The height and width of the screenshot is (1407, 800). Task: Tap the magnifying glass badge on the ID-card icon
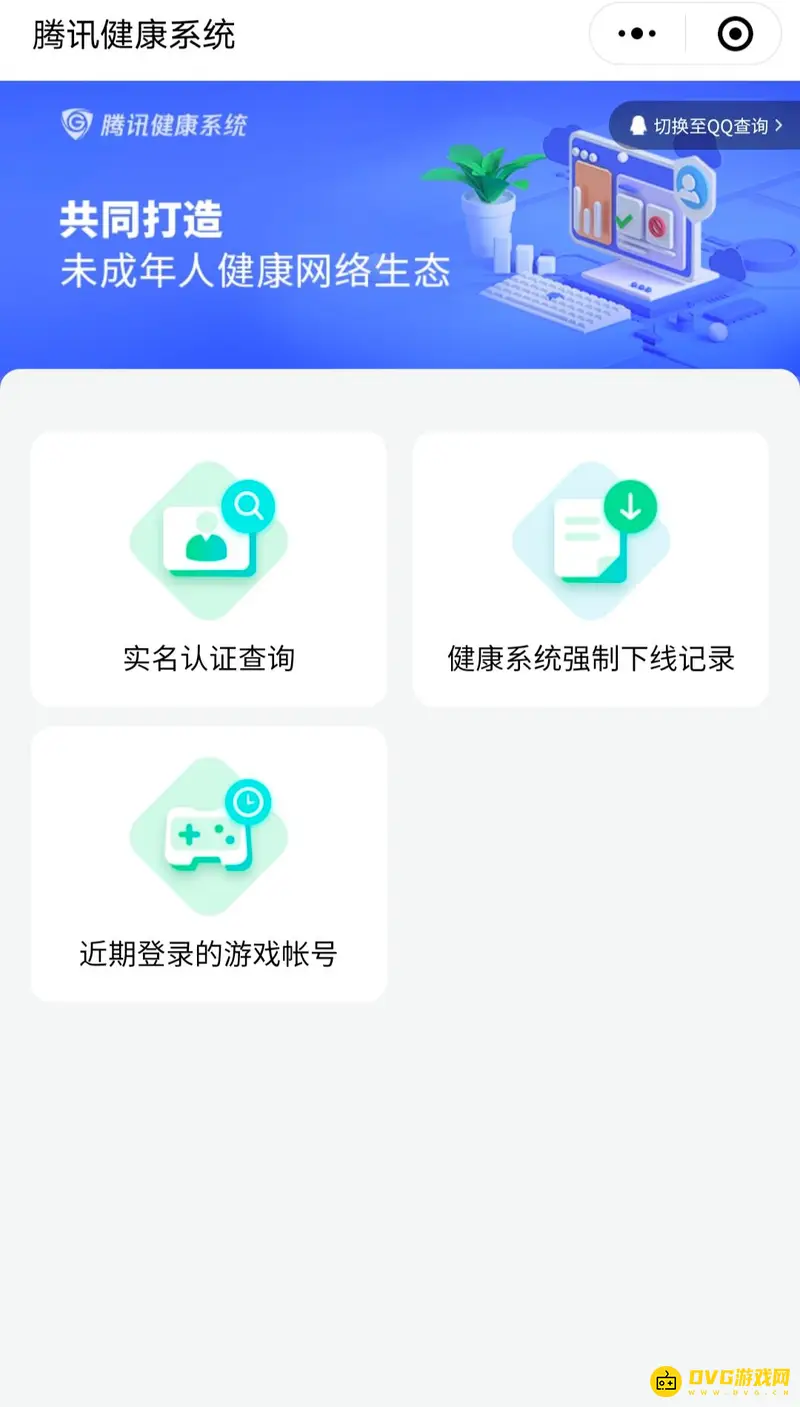[x=250, y=506]
